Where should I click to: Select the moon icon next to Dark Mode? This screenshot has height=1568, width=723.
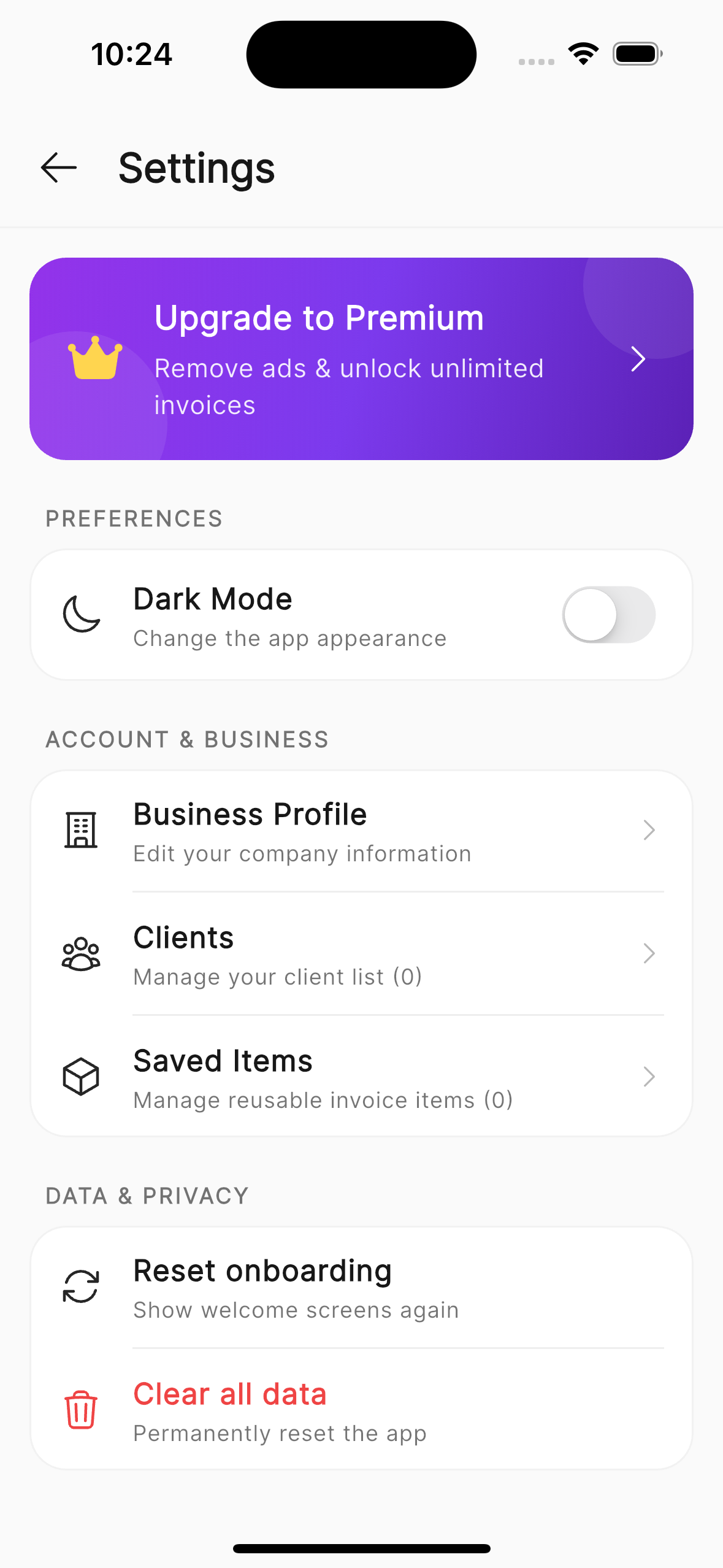coord(80,614)
